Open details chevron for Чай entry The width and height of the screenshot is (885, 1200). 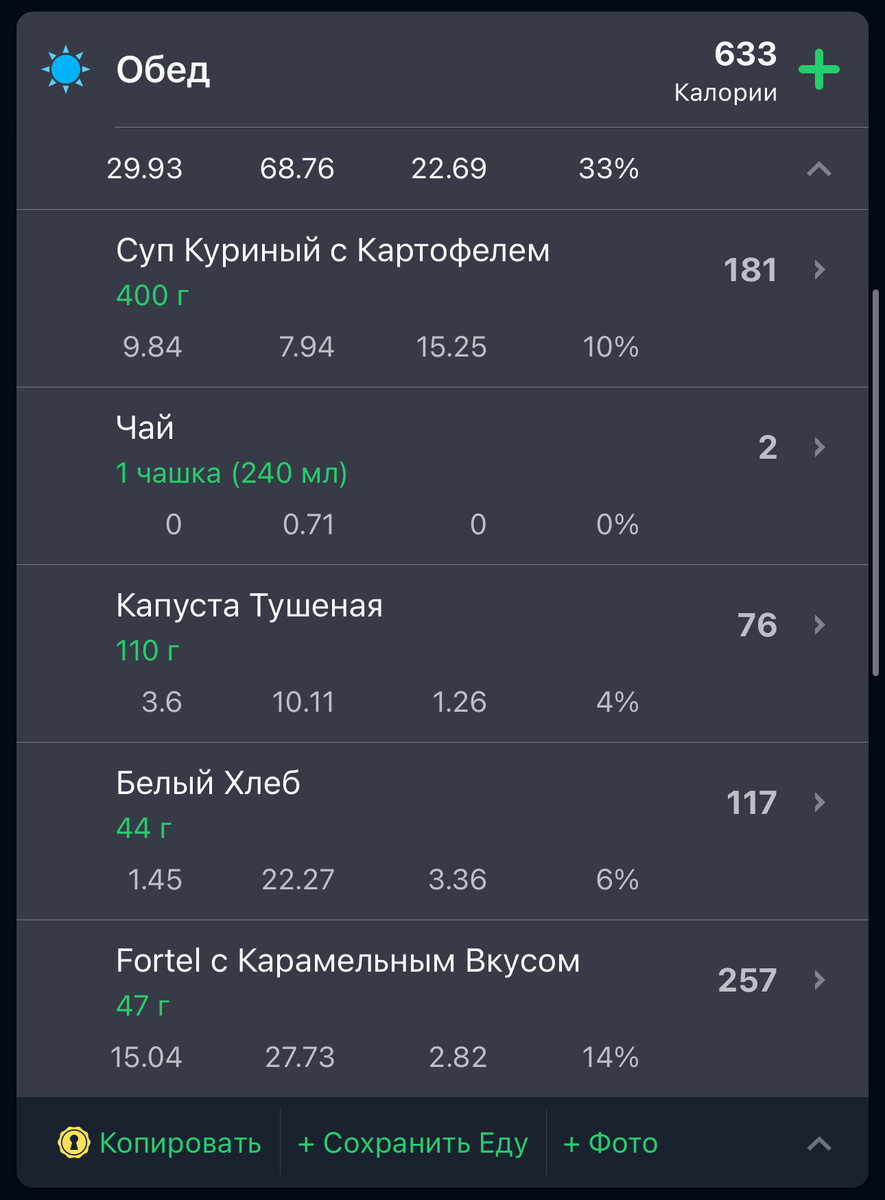coord(818,448)
